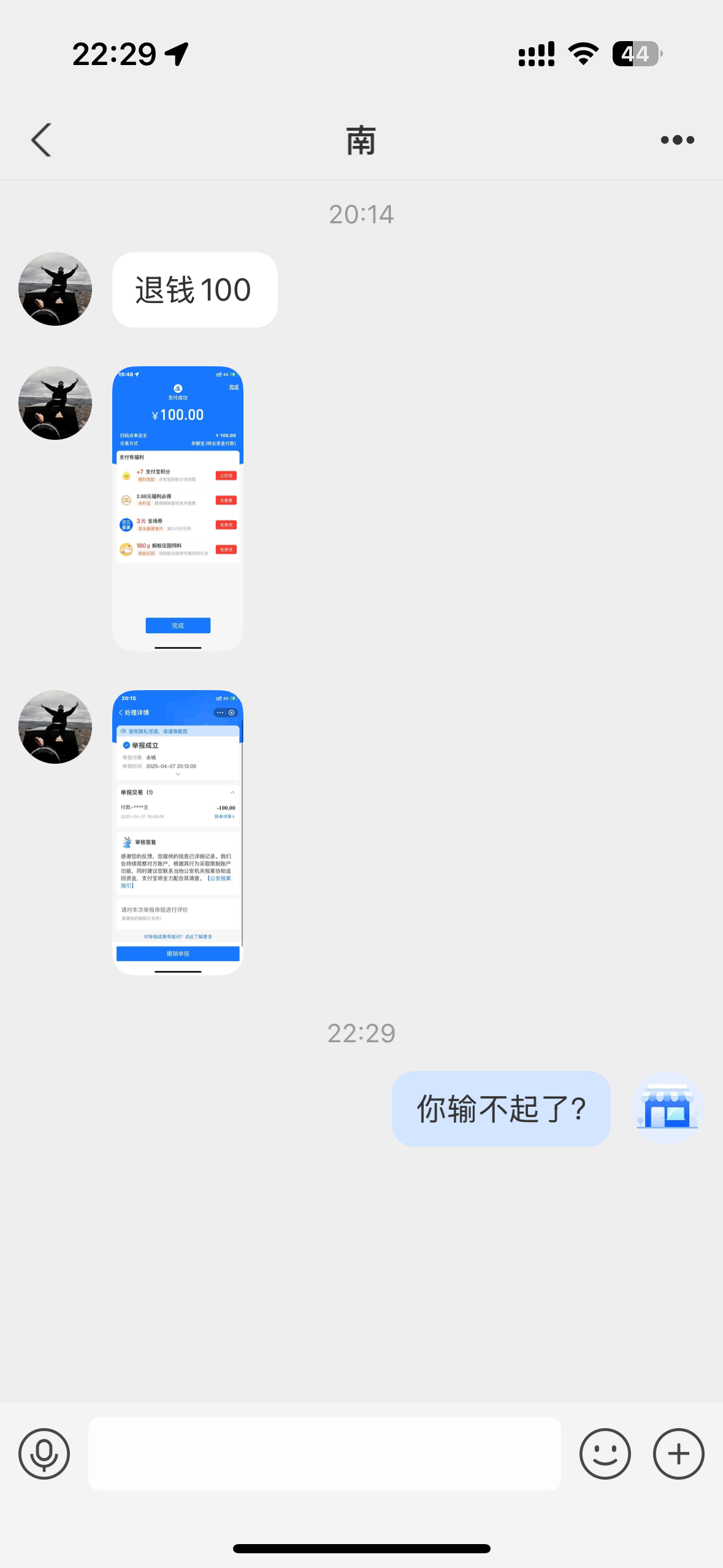Tap the voice input microphone icon
The width and height of the screenshot is (723, 1568).
click(x=44, y=1453)
